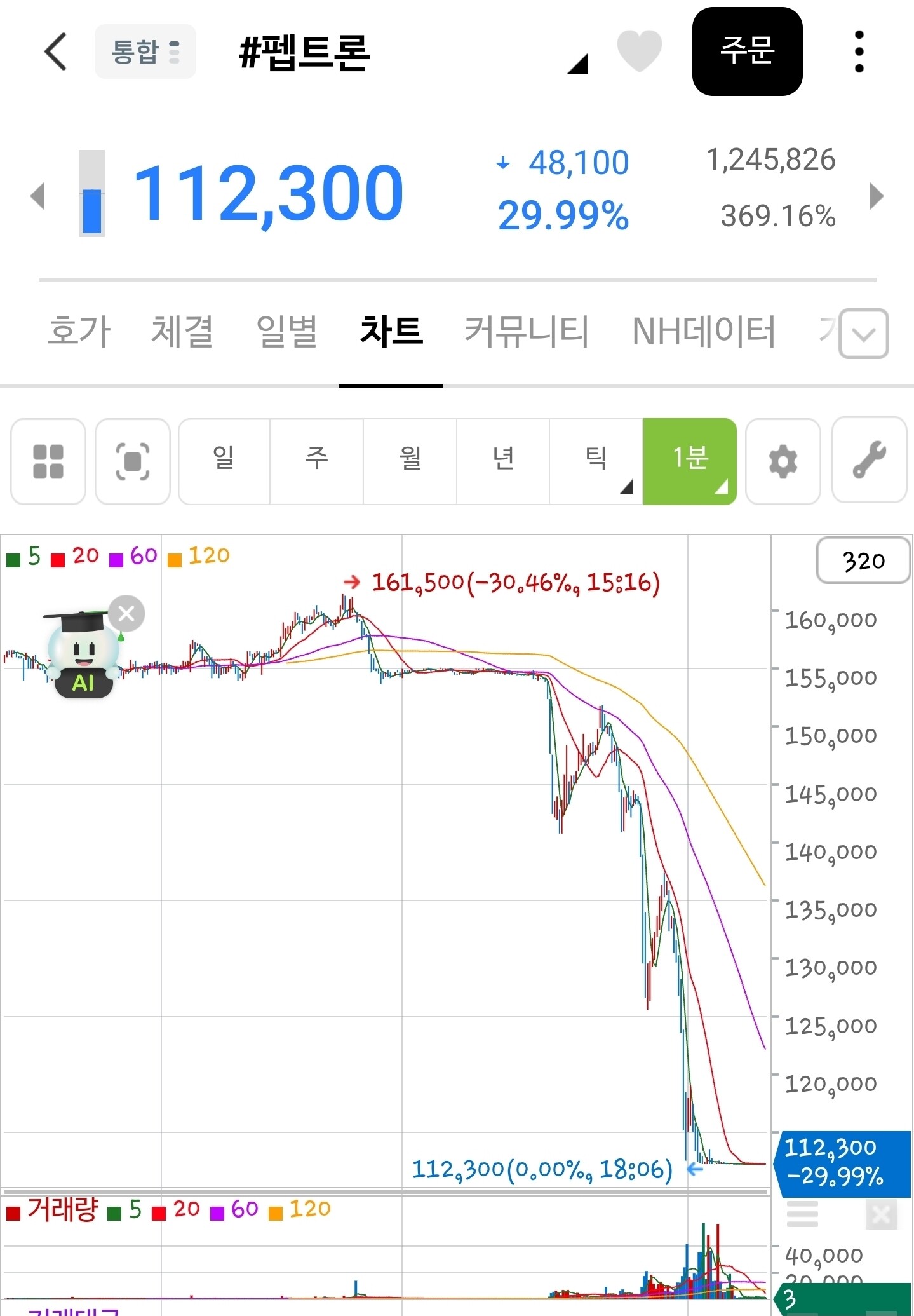Switch to the NH데이터 tab
Image resolution: width=914 pixels, height=1316 pixels.
click(704, 331)
